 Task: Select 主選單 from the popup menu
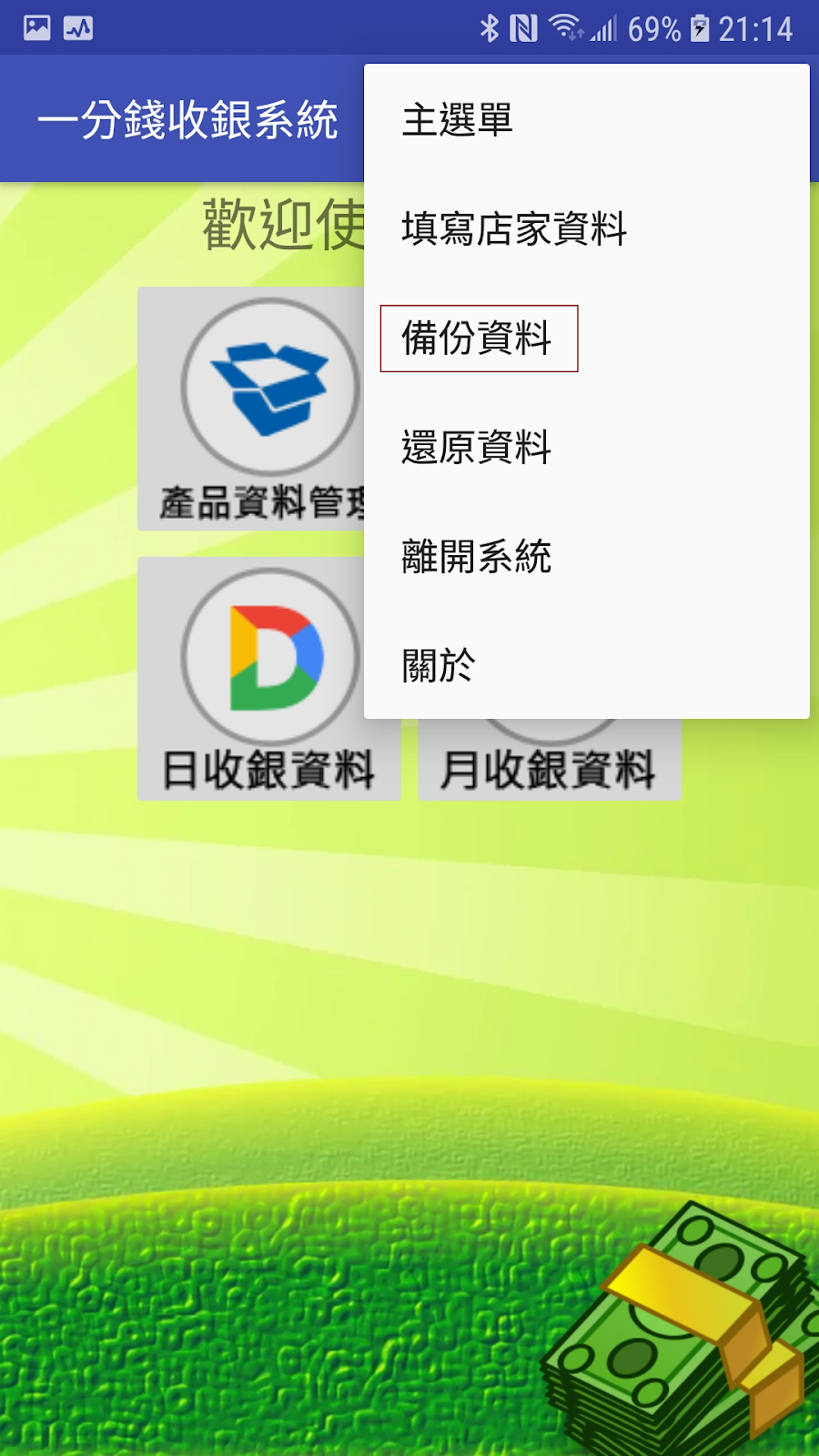point(458,120)
